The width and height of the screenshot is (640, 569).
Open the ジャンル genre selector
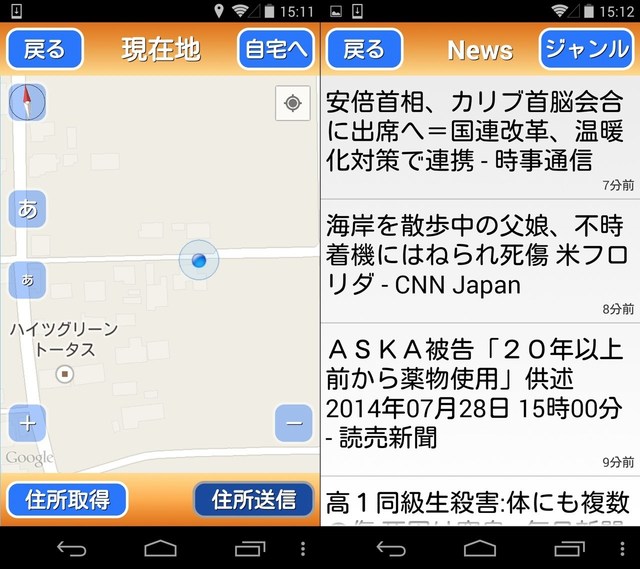click(x=587, y=49)
